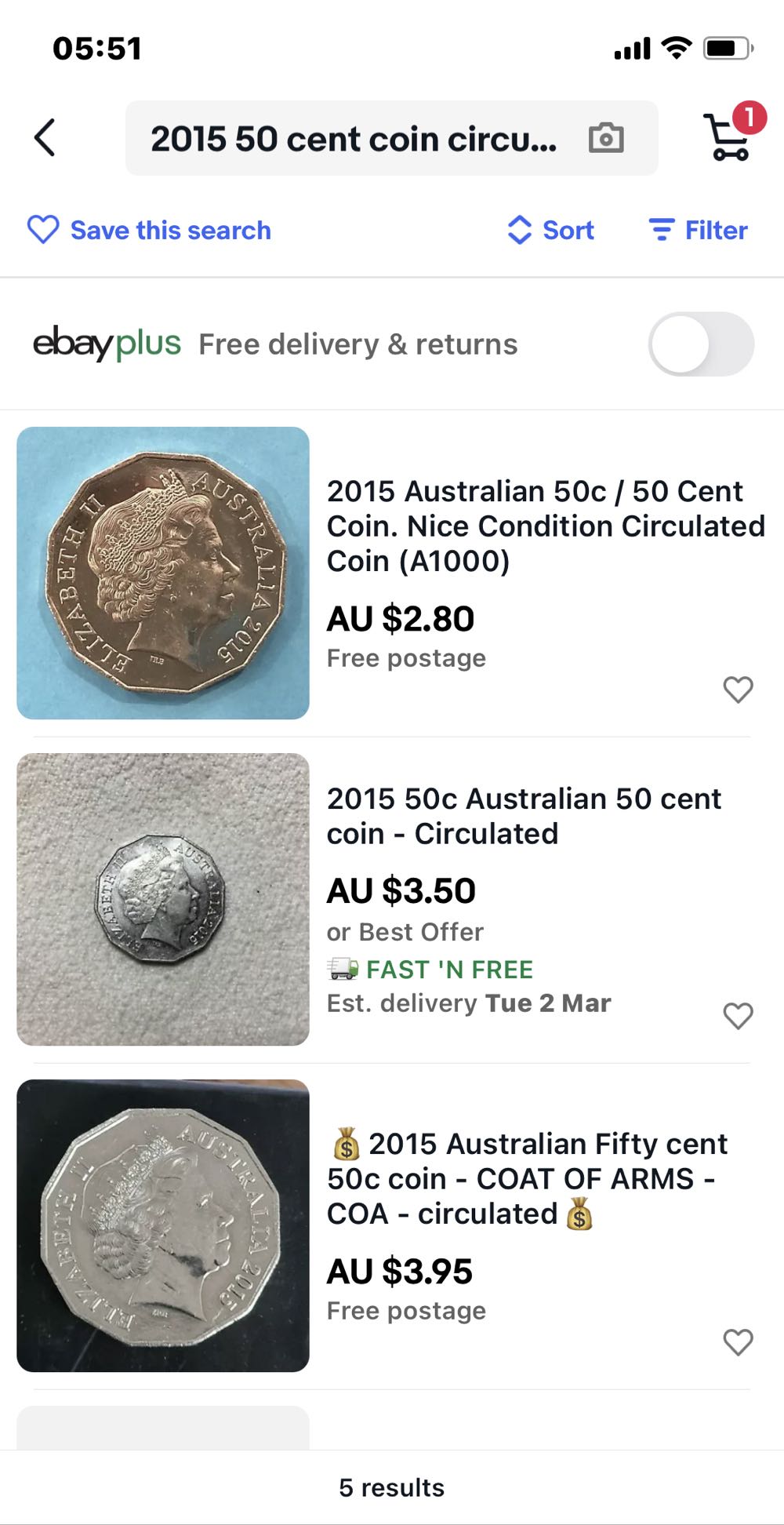Viewport: 784px width, 1525px height.
Task: Tap the blue-background coin thumbnail
Action: (x=163, y=573)
